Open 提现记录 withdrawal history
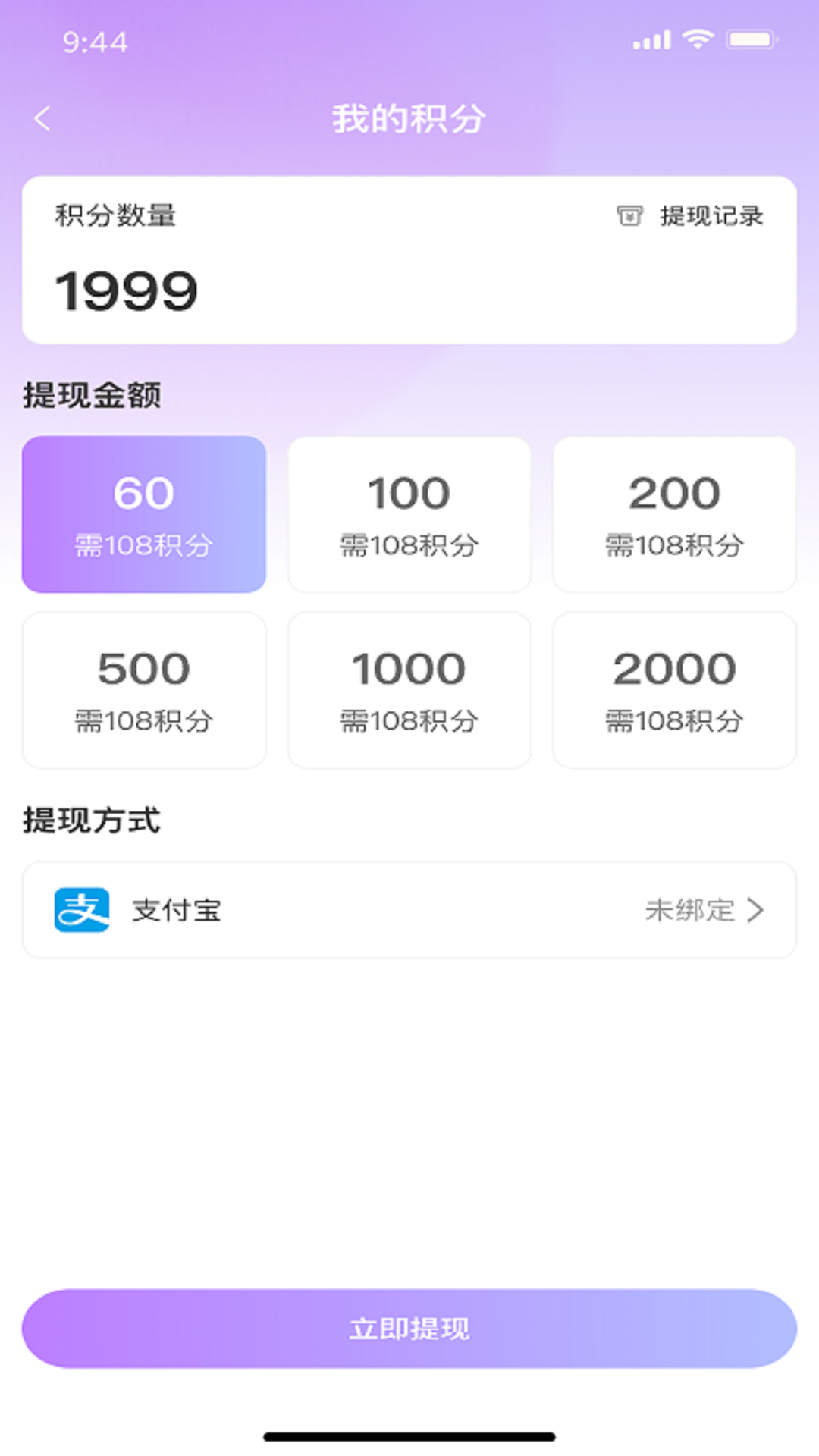 coord(692,216)
